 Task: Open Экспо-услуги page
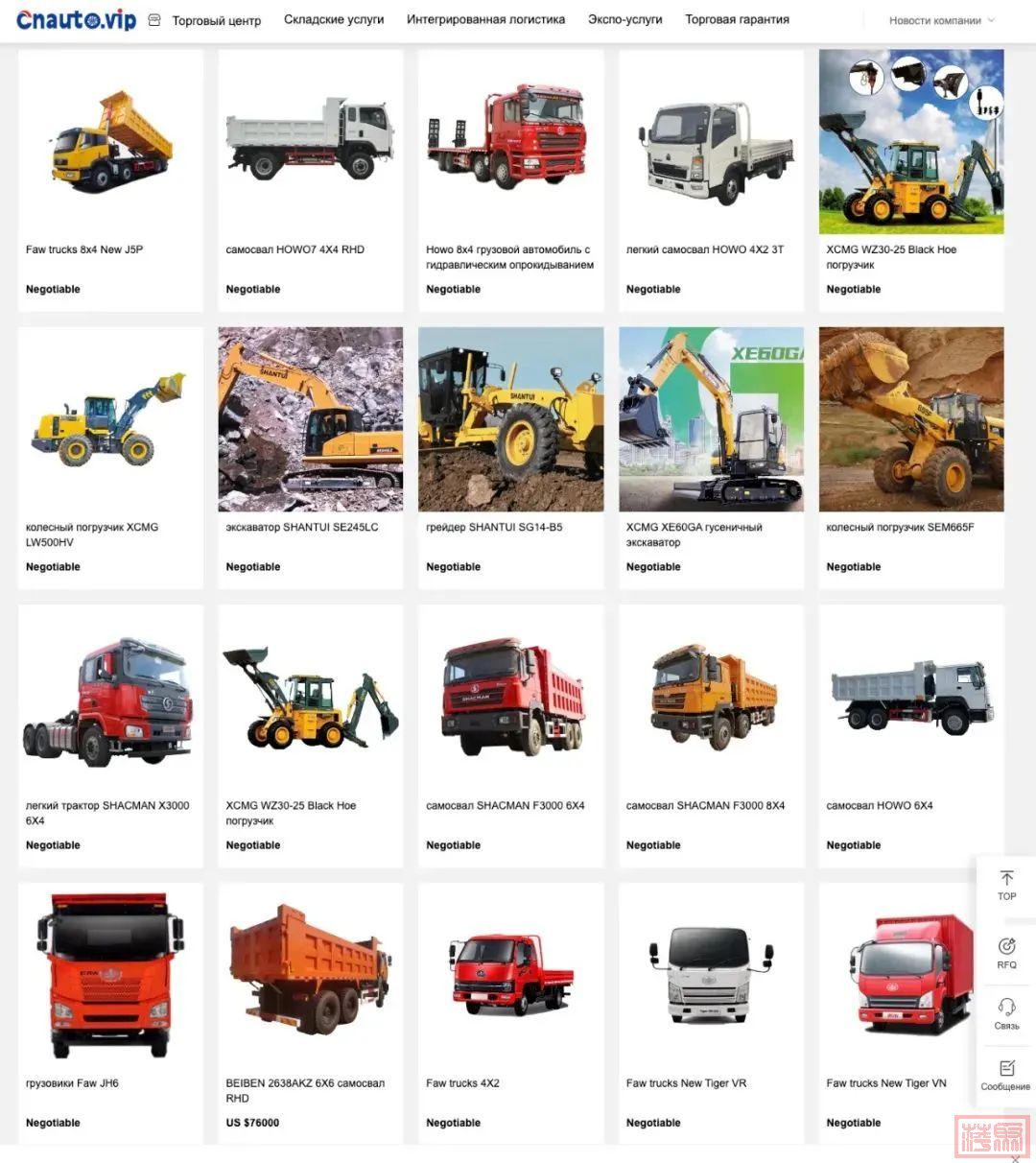[x=624, y=19]
